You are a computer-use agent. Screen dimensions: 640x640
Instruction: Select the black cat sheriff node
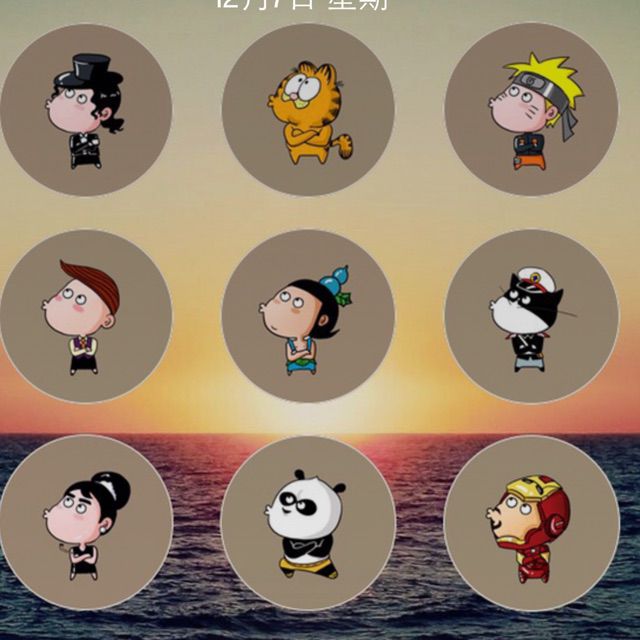tap(531, 317)
